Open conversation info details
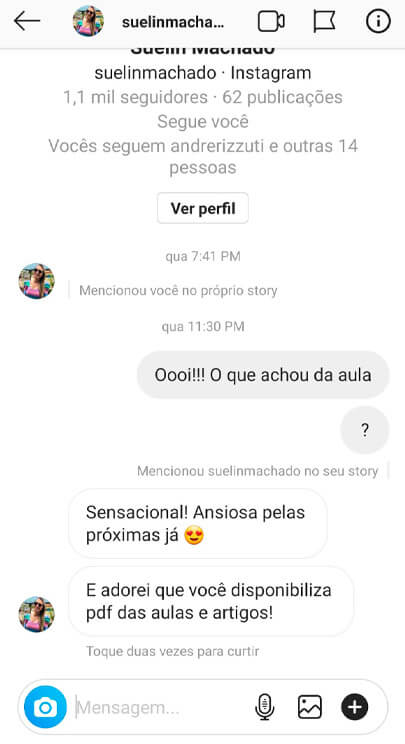 pos(378,21)
